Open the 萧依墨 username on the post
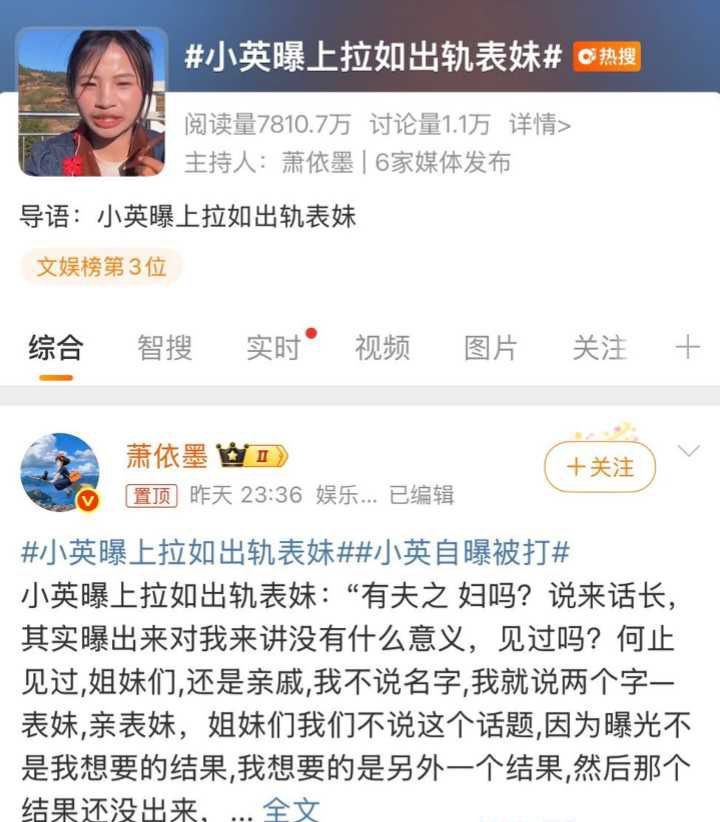This screenshot has width=720, height=822. click(x=166, y=456)
